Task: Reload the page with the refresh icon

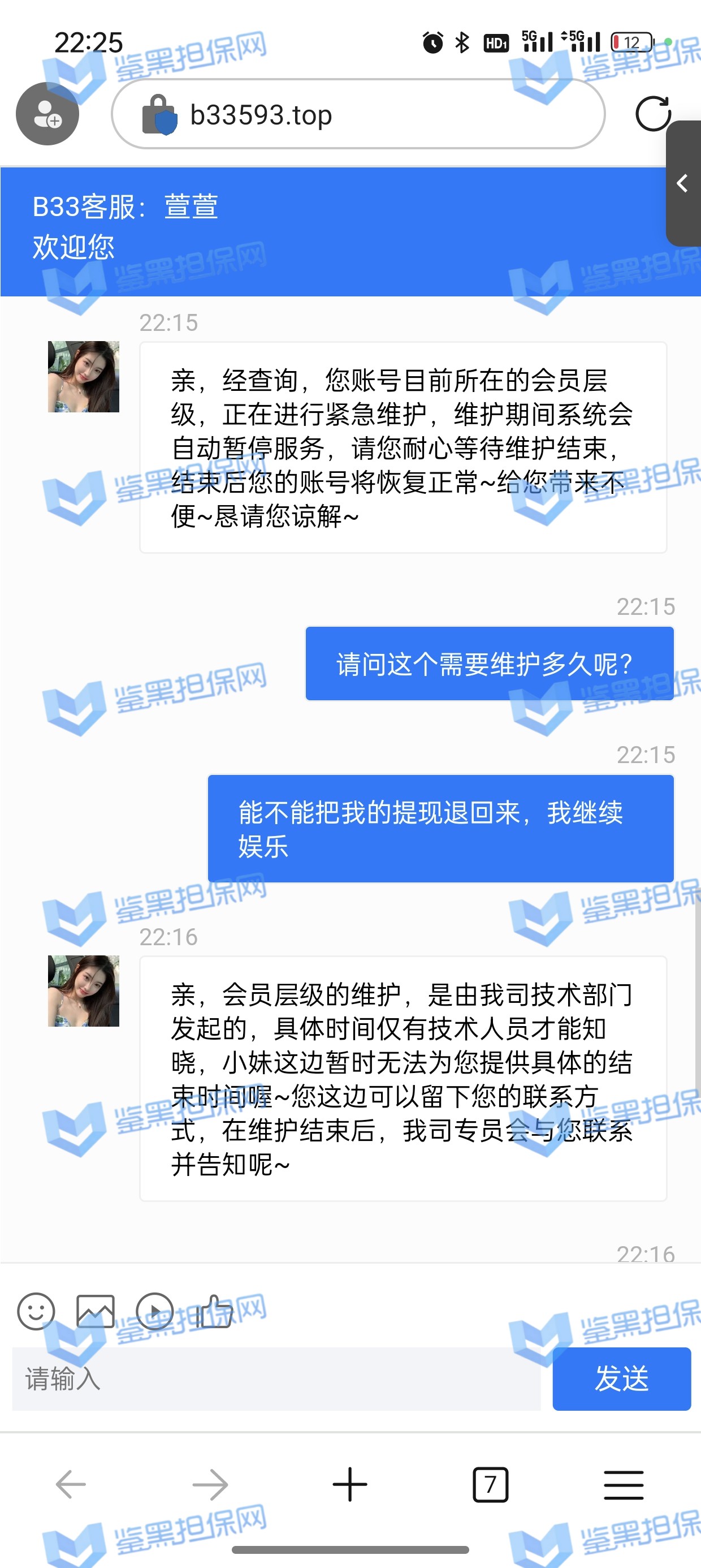Action: (652, 114)
